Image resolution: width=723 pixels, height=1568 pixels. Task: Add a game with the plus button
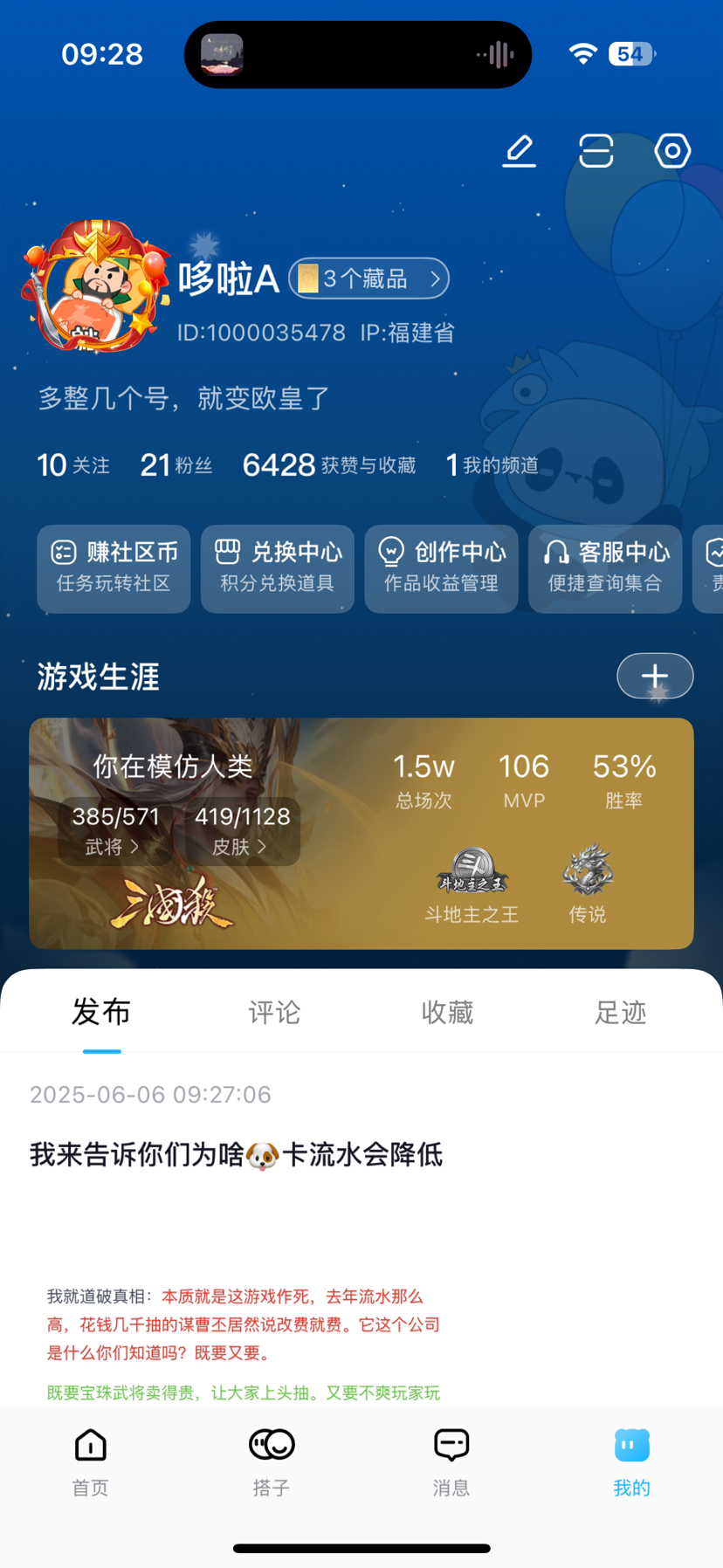(655, 676)
